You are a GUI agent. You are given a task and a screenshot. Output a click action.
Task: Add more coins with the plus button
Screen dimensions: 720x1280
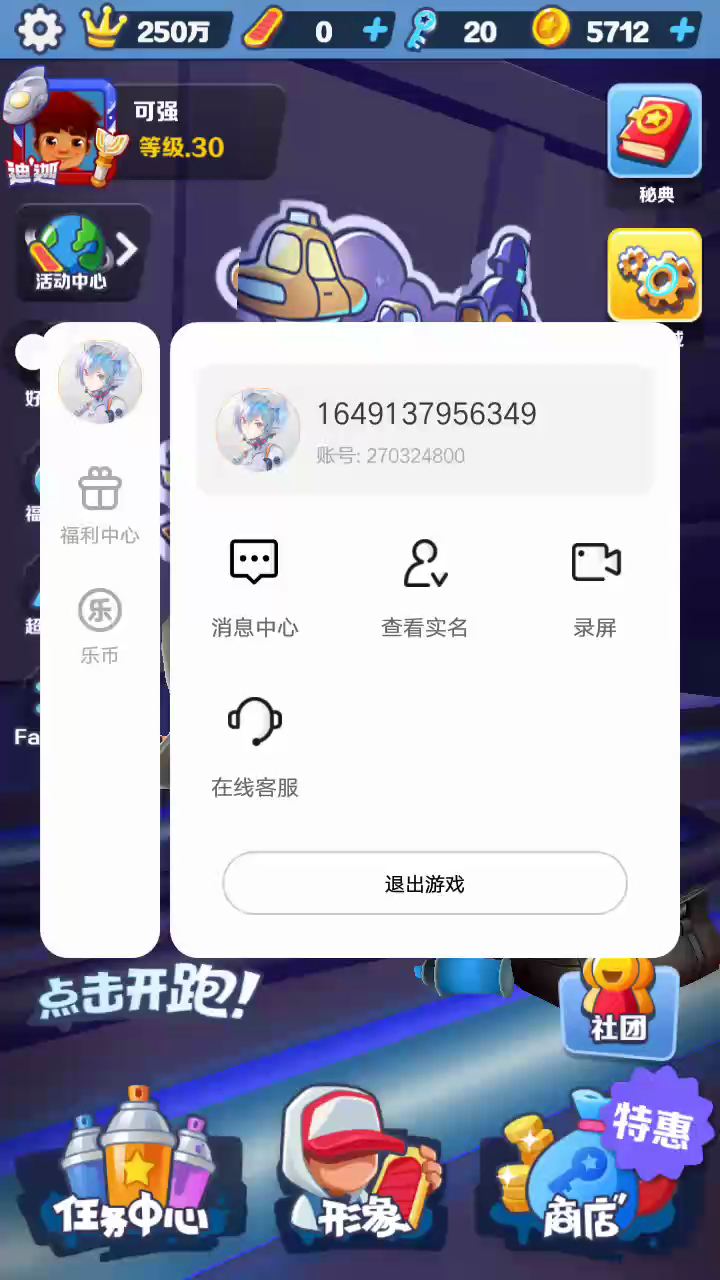point(683,31)
